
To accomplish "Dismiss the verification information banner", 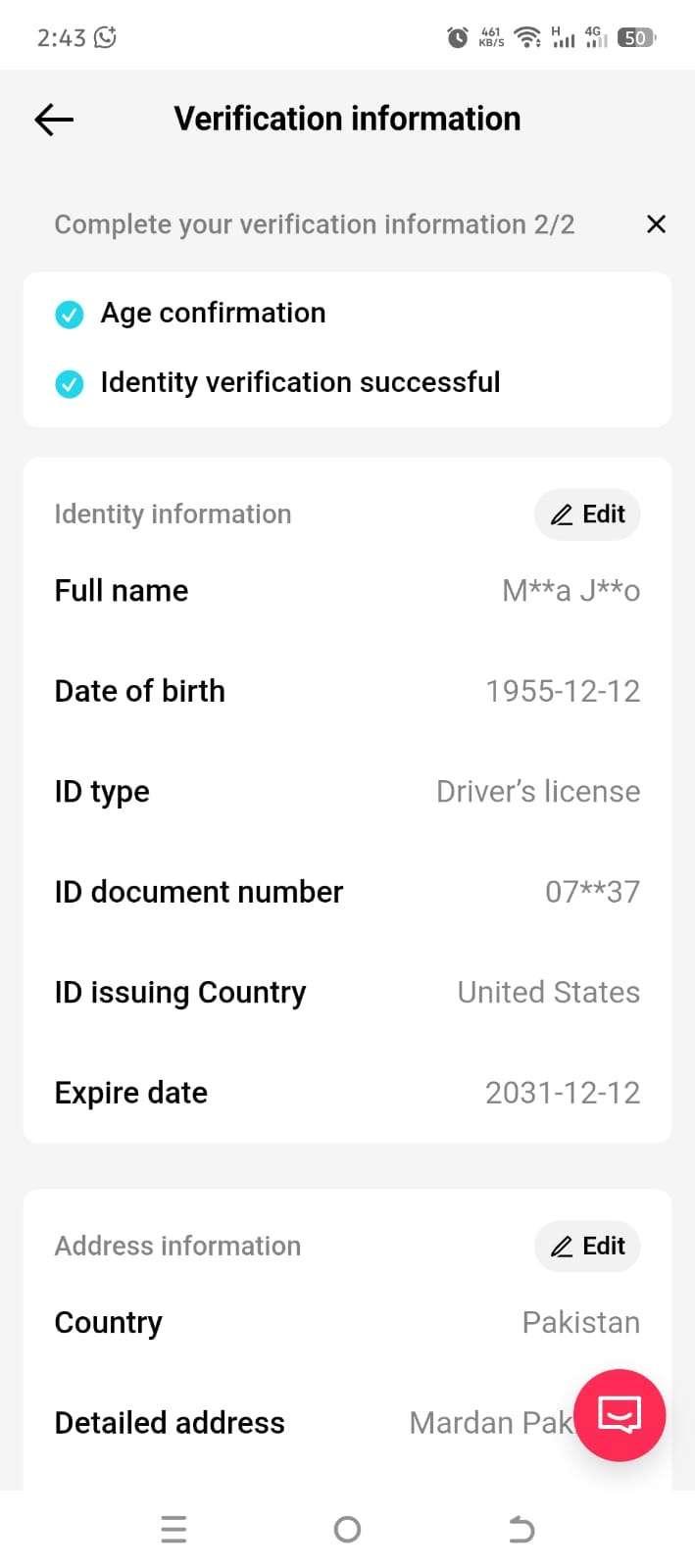I will [656, 224].
